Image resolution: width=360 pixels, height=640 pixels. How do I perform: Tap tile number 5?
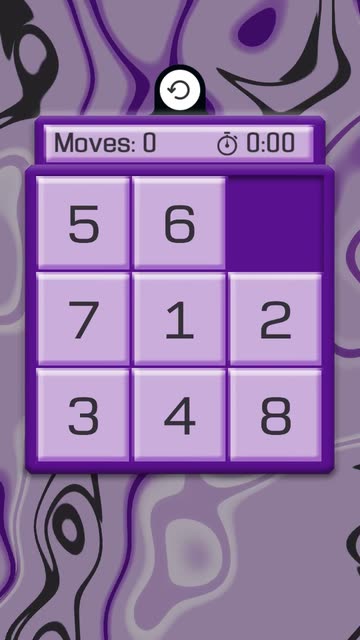pos(83,223)
